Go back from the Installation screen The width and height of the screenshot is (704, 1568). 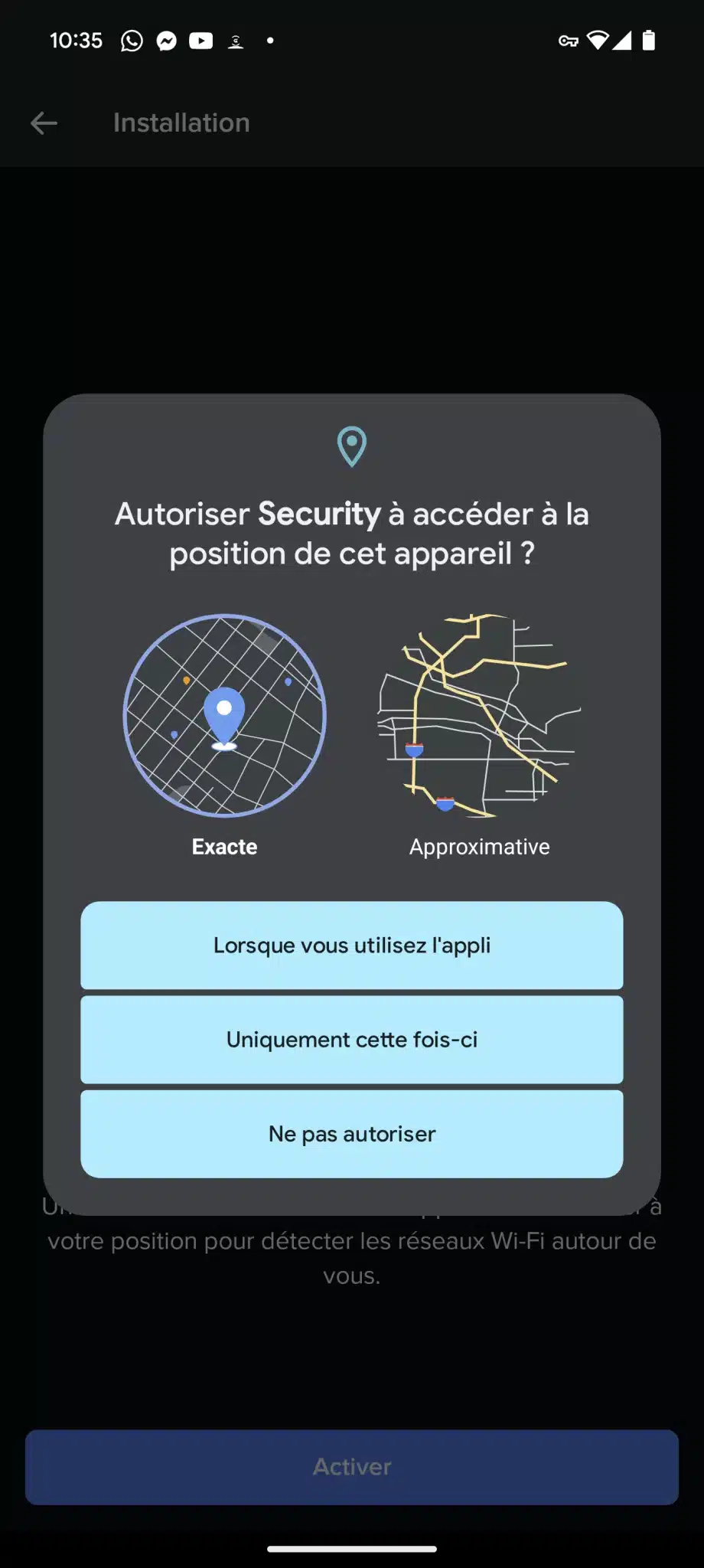(44, 122)
